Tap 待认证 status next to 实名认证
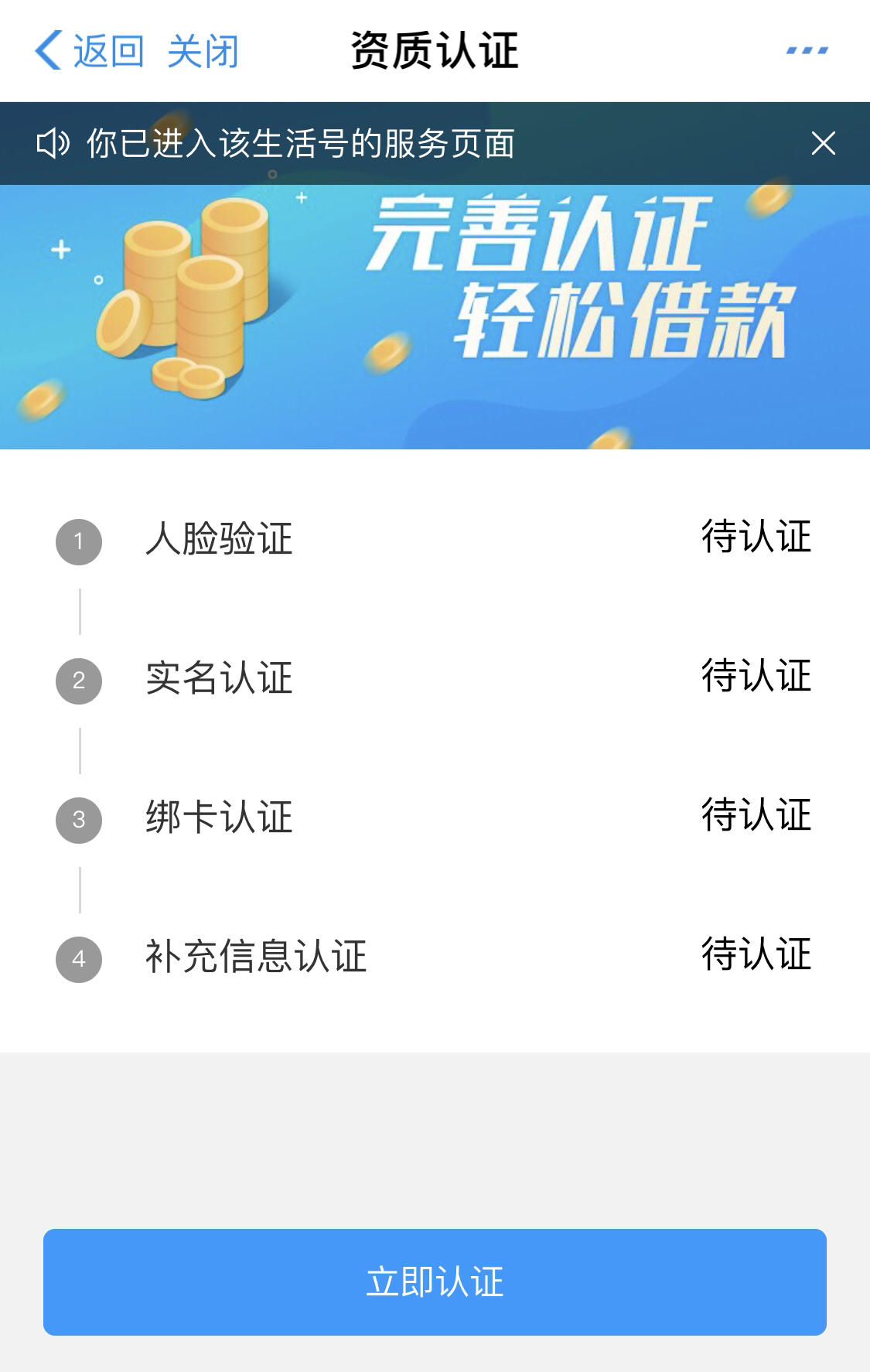 756,681
